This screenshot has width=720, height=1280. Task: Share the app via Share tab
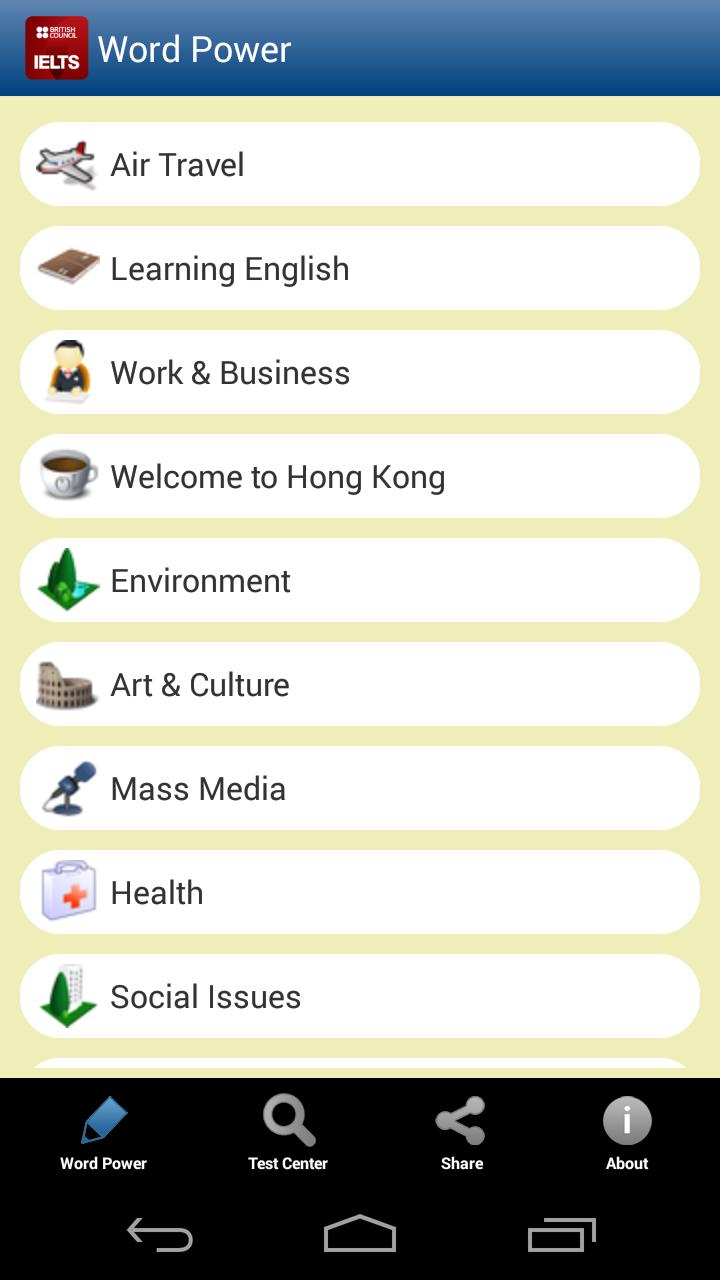click(x=461, y=1134)
